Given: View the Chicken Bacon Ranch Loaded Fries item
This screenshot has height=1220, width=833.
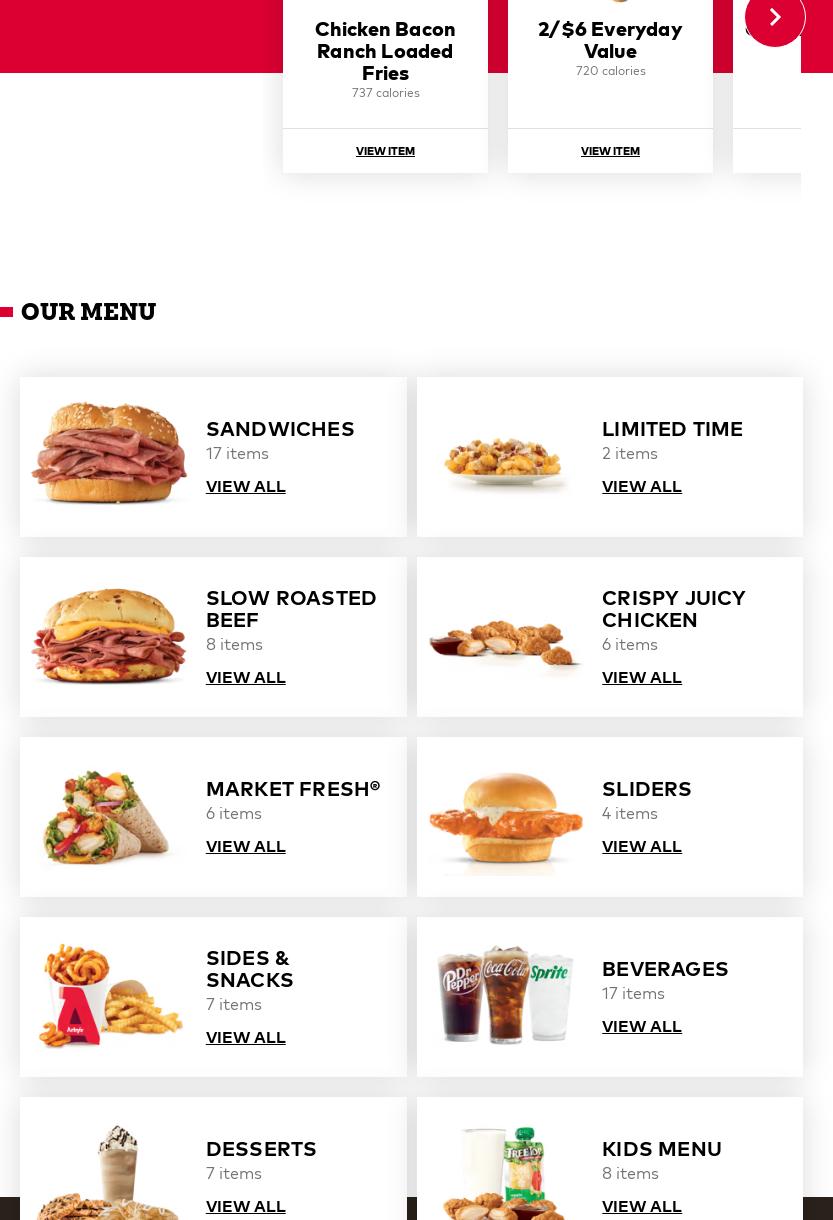Looking at the screenshot, I should [385, 151].
